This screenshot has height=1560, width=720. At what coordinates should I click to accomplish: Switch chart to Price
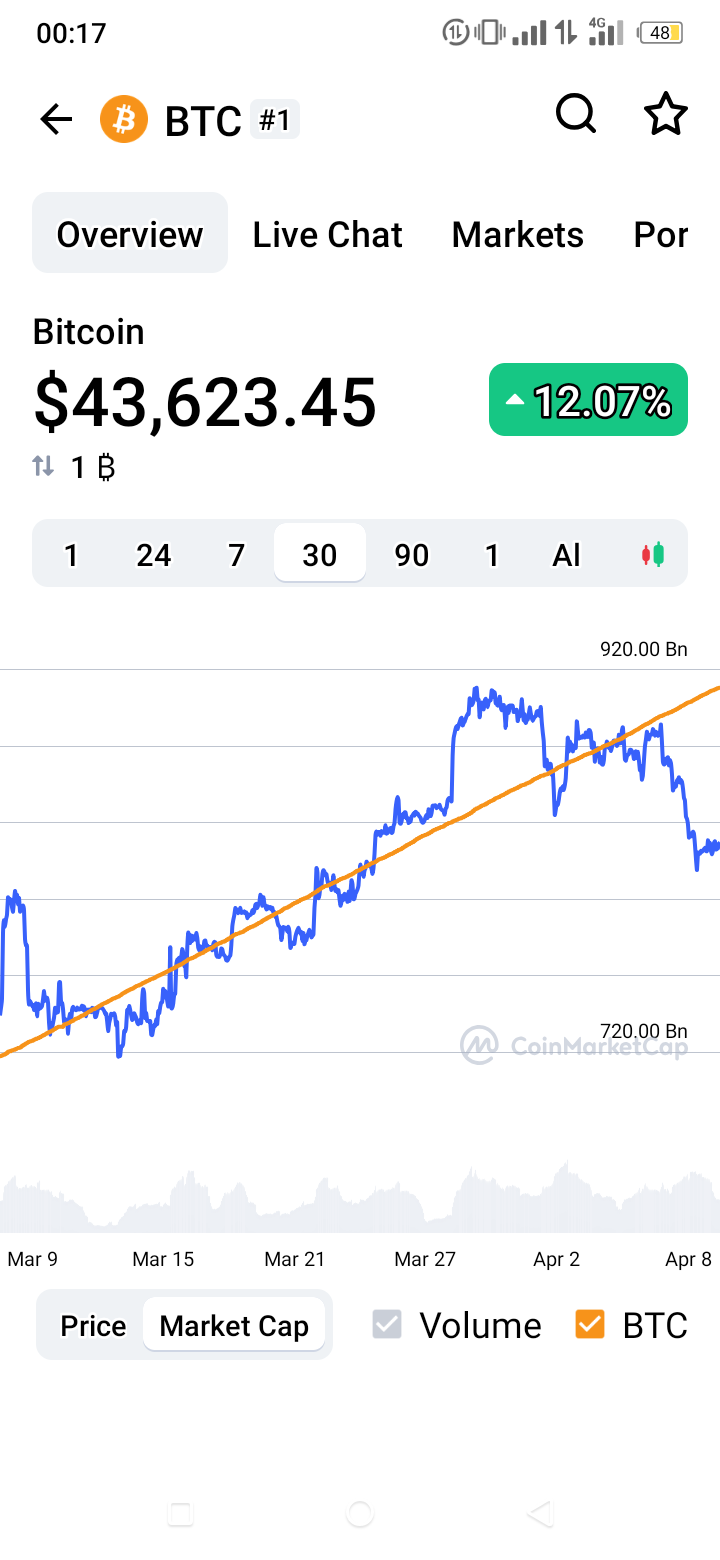93,1325
